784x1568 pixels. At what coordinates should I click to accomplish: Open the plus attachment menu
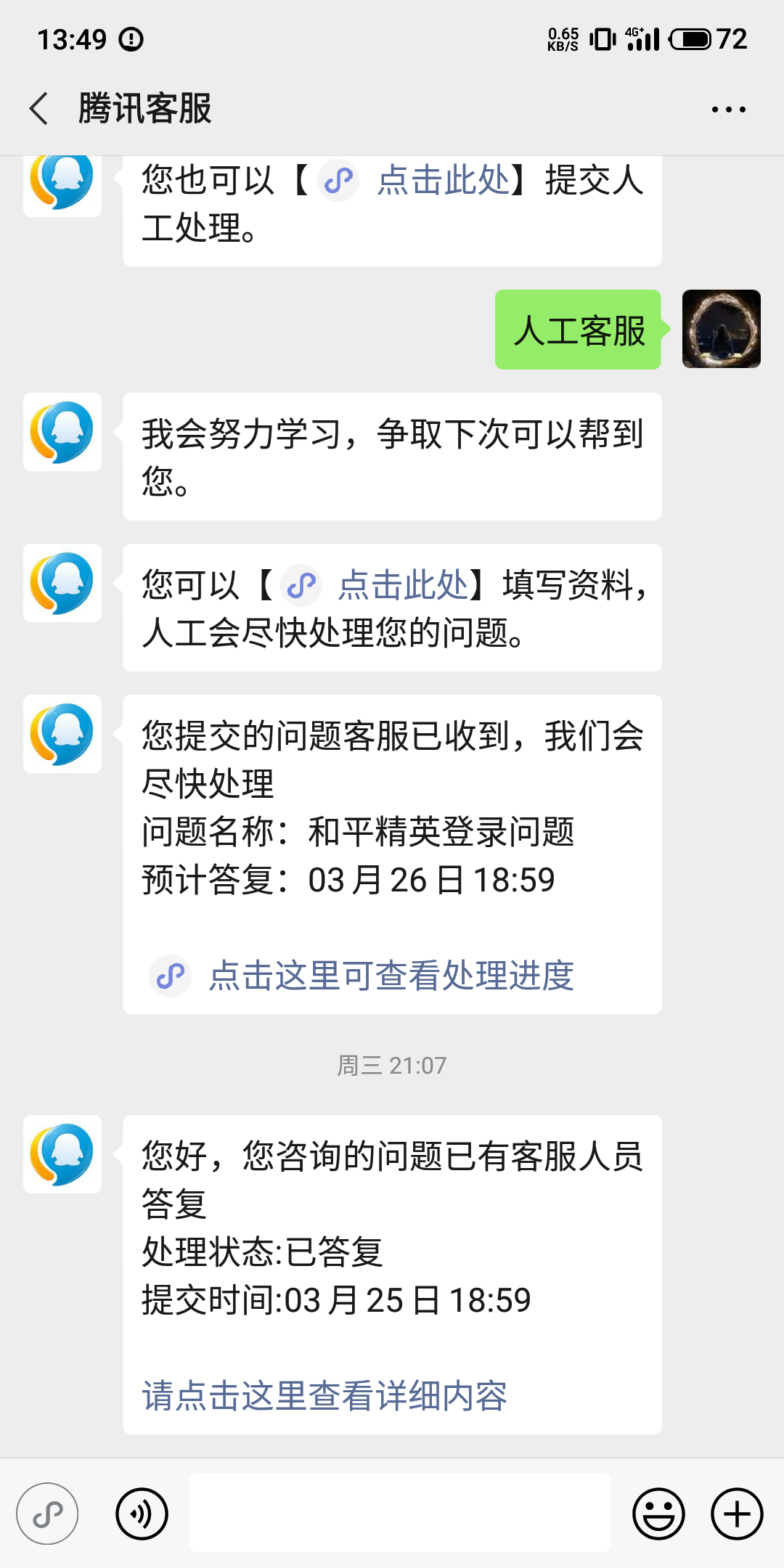tap(737, 1514)
